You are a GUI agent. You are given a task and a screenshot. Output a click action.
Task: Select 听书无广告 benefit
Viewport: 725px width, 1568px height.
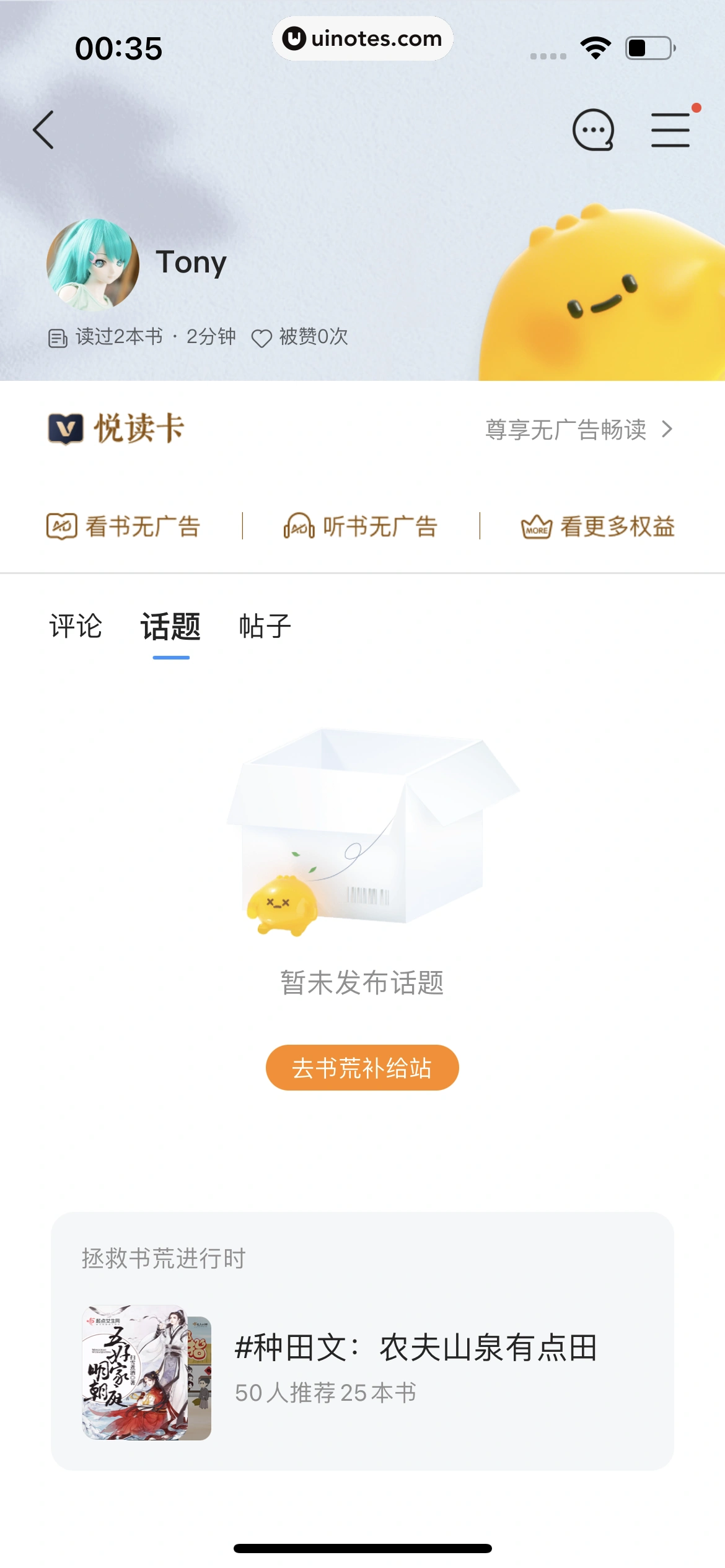point(361,526)
